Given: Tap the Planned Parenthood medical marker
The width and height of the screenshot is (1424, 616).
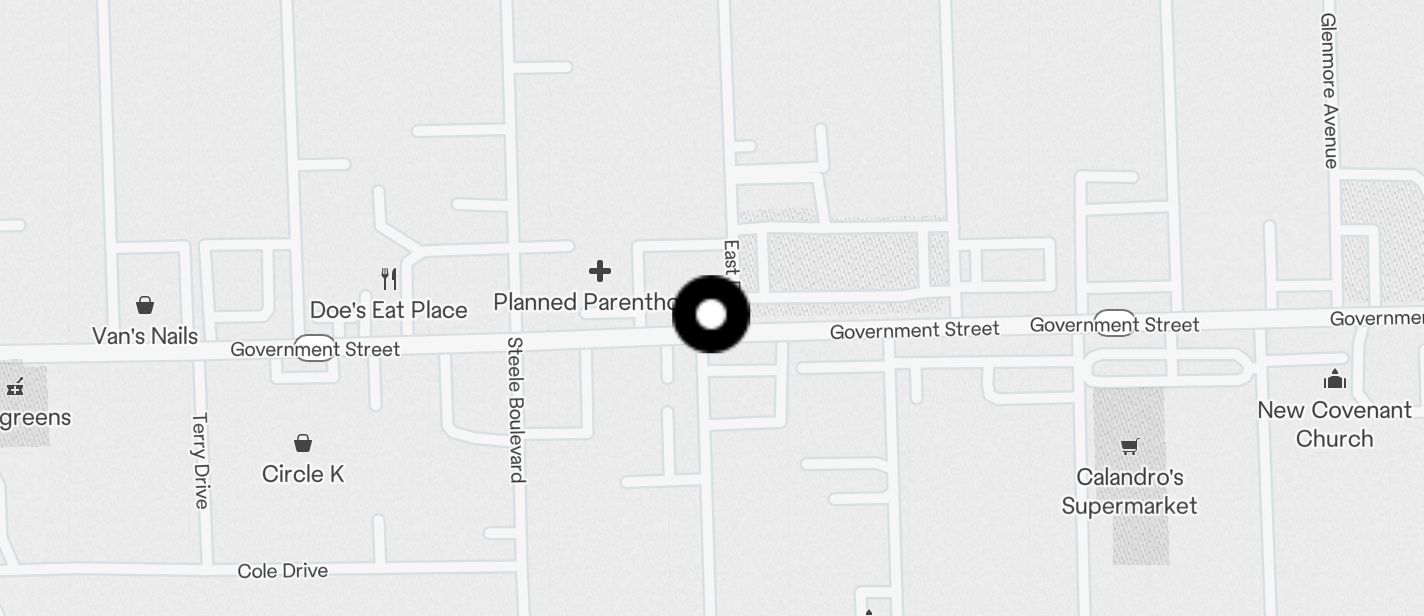Looking at the screenshot, I should pyautogui.click(x=600, y=271).
